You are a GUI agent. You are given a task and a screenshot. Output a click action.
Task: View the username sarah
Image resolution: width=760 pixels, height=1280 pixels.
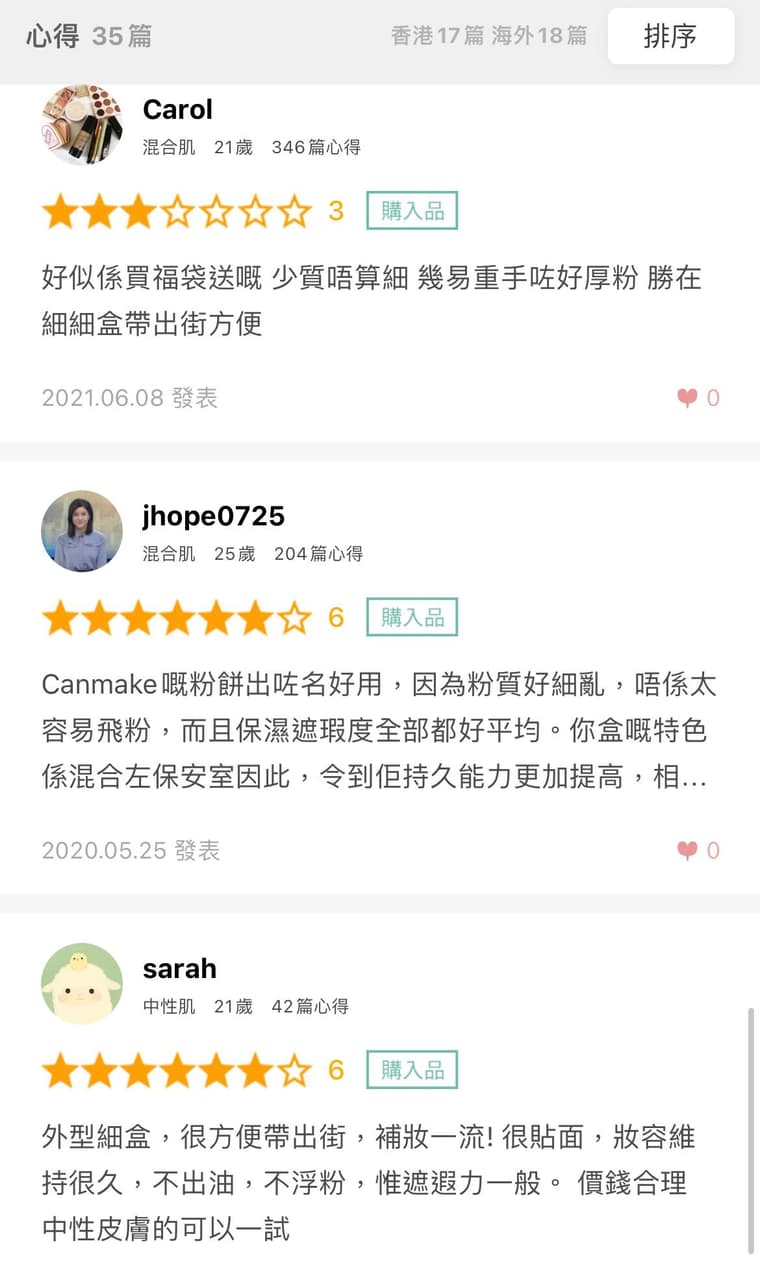(x=180, y=969)
